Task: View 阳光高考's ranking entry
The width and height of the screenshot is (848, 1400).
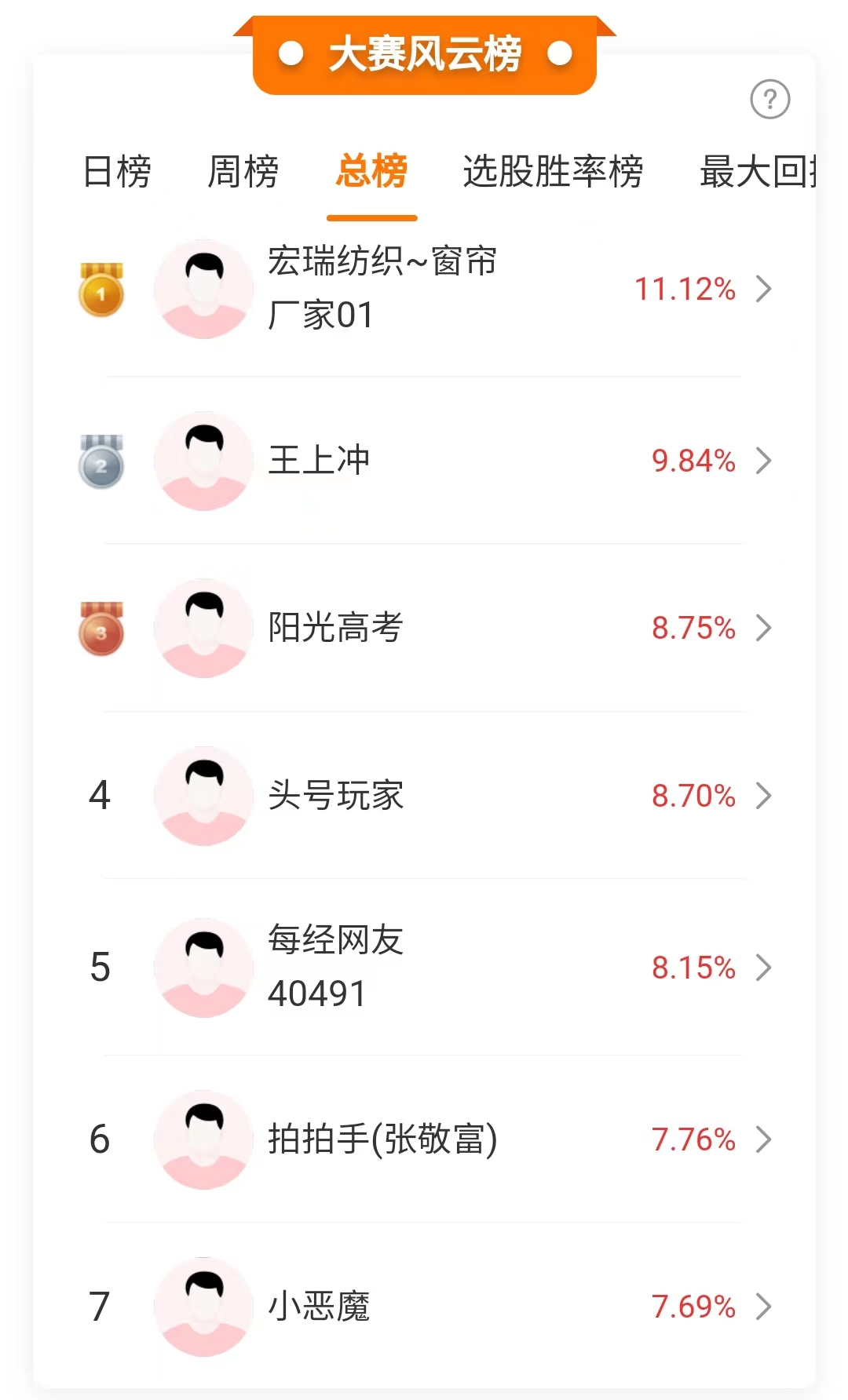Action: (424, 628)
